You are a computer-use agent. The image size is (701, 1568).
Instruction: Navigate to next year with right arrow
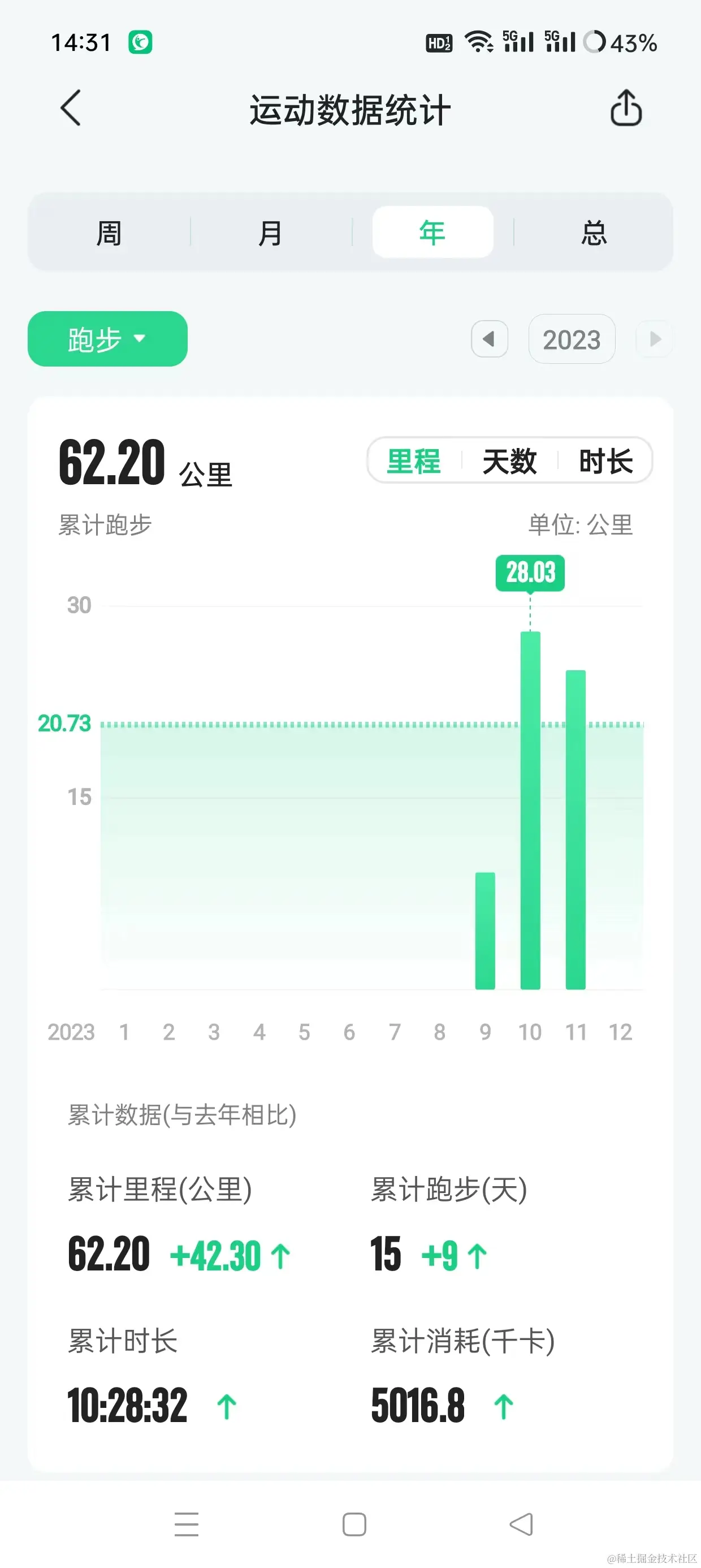coord(654,339)
